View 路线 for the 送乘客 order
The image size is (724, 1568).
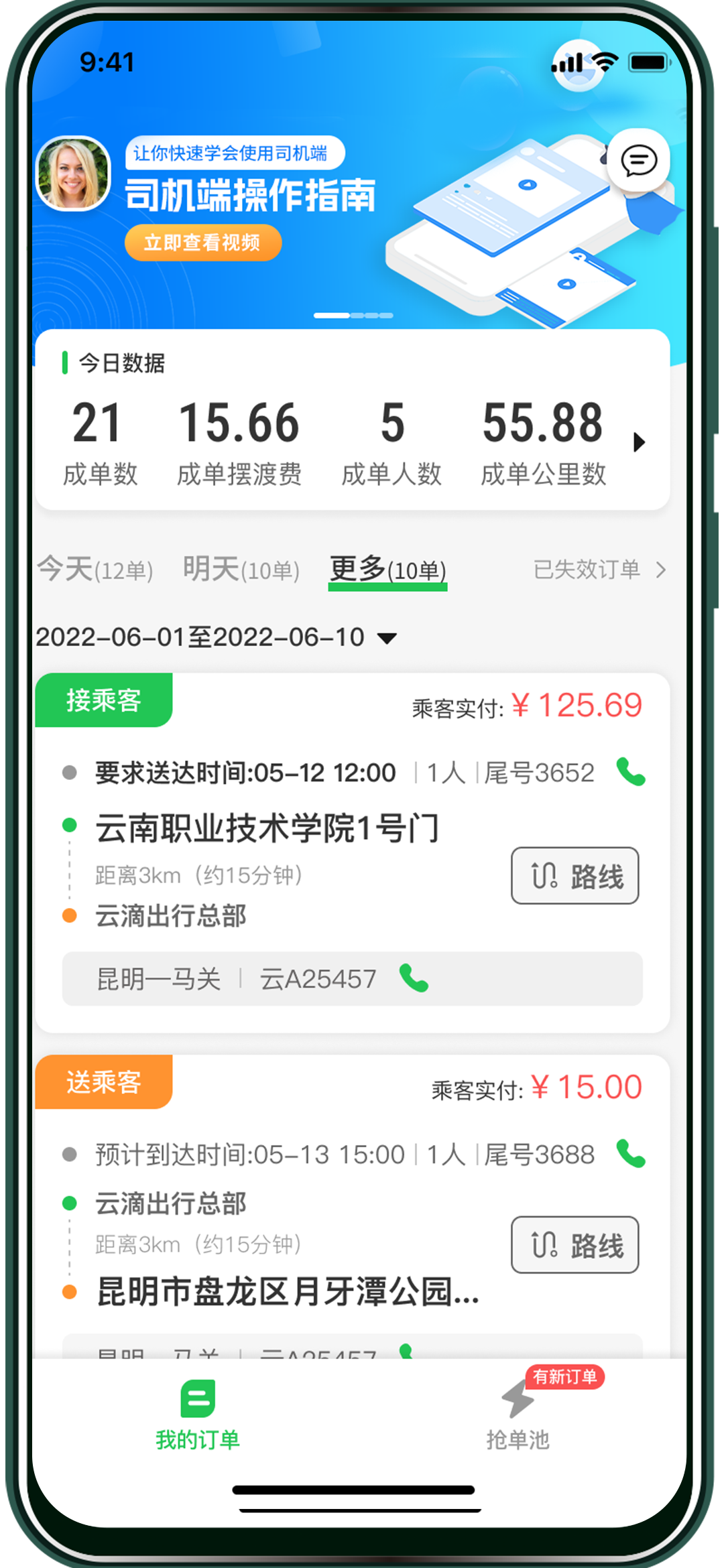coord(575,1245)
